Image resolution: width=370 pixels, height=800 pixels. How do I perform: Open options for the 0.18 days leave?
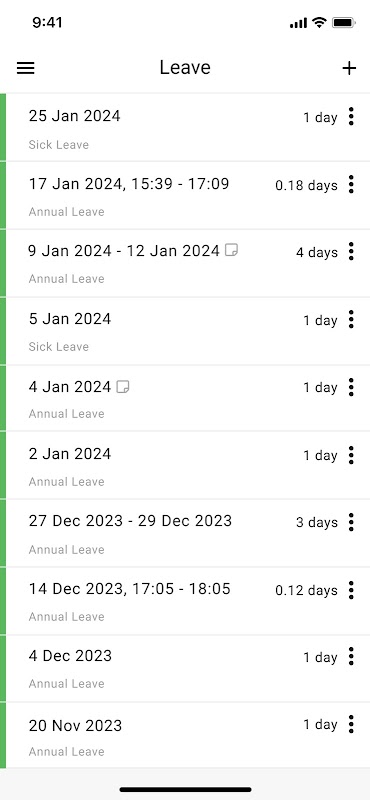[351, 184]
